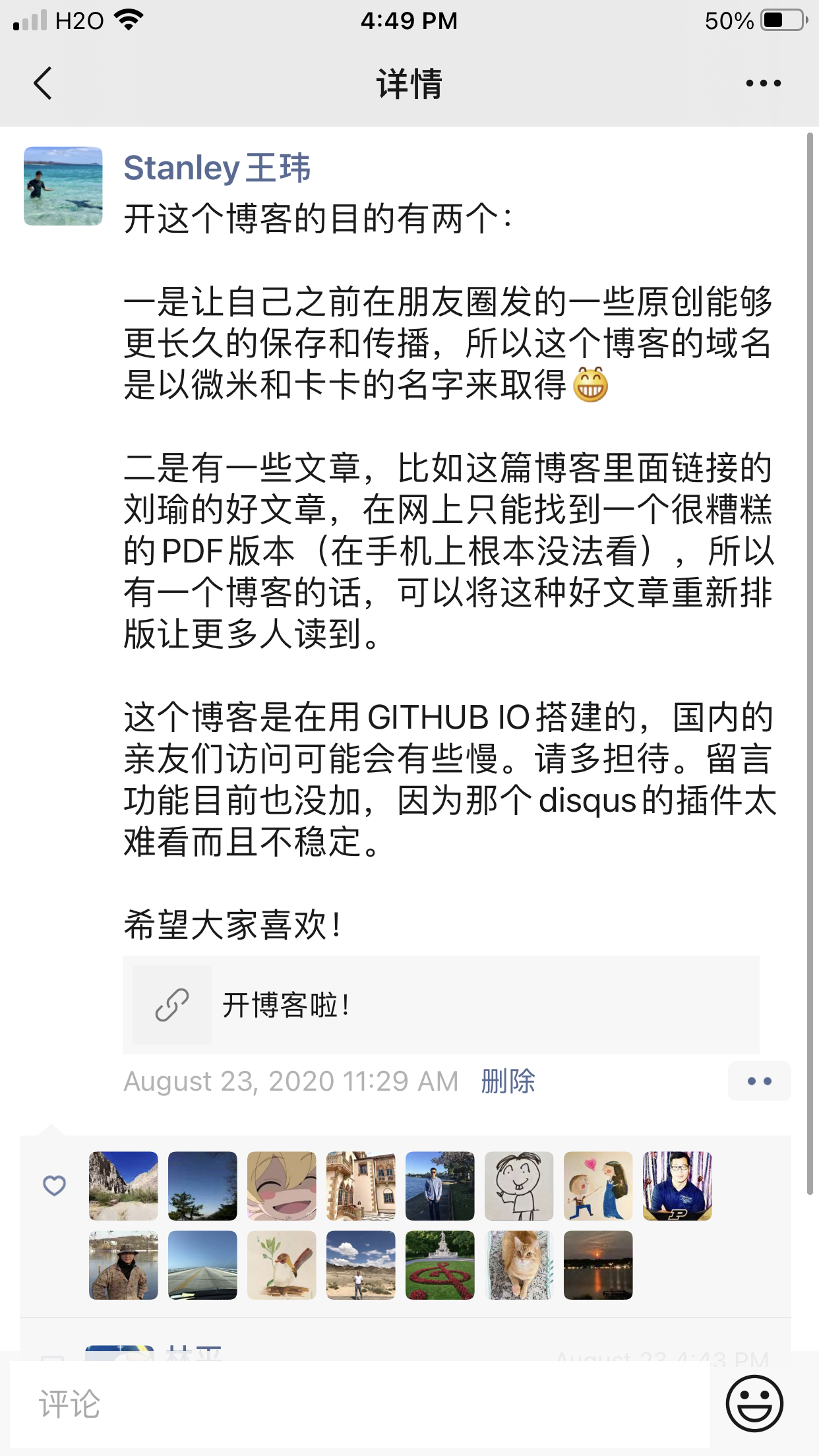
Task: Go back from the 详情 page
Action: [x=44, y=84]
